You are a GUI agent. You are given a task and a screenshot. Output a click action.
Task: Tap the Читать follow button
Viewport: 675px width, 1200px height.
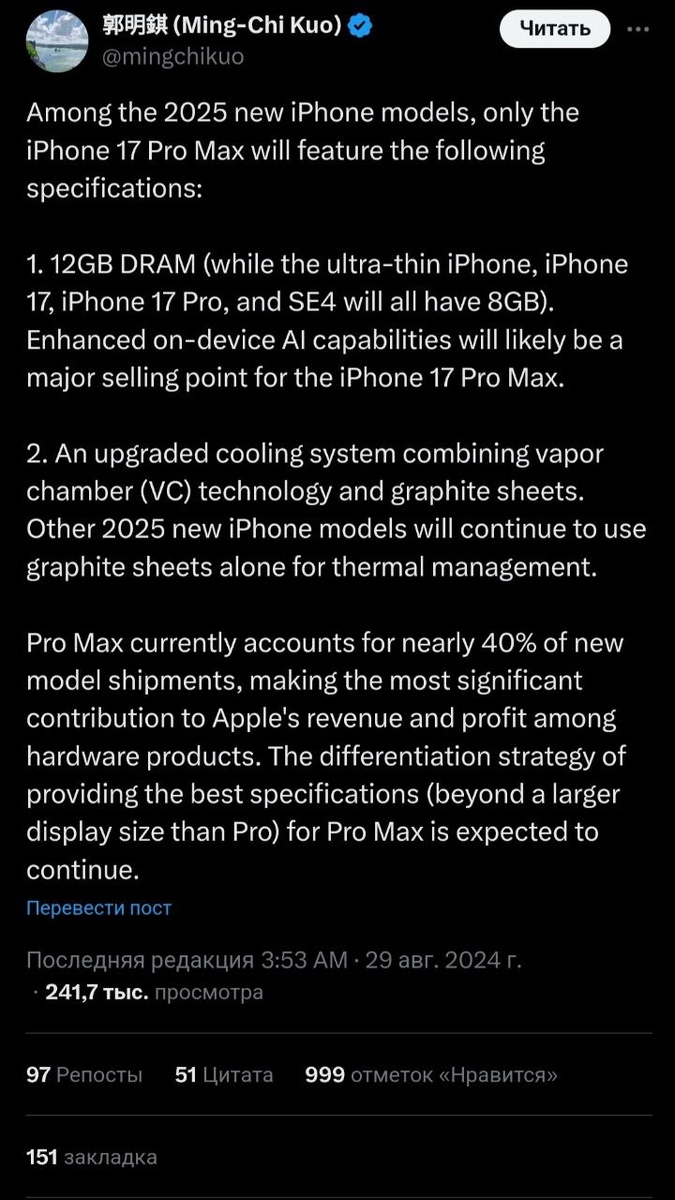coord(556,29)
